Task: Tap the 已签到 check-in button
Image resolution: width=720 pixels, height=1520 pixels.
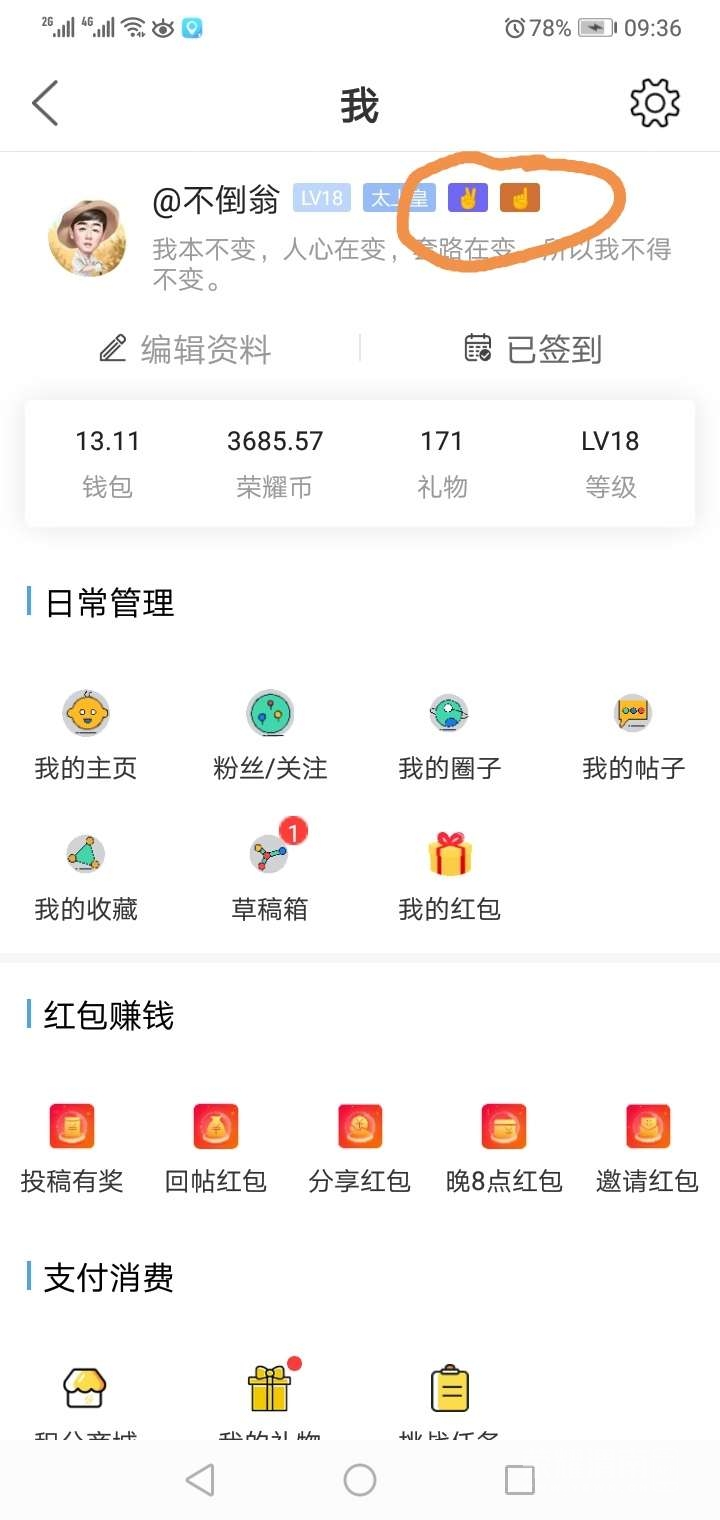Action: [x=534, y=349]
